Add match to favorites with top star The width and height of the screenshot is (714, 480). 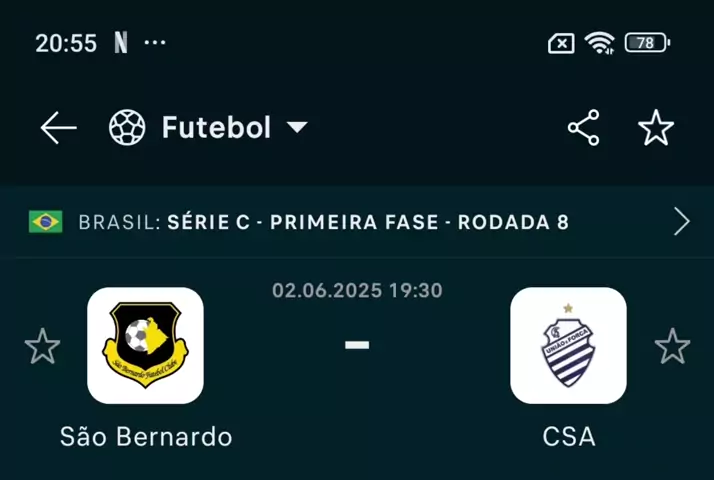click(x=656, y=128)
